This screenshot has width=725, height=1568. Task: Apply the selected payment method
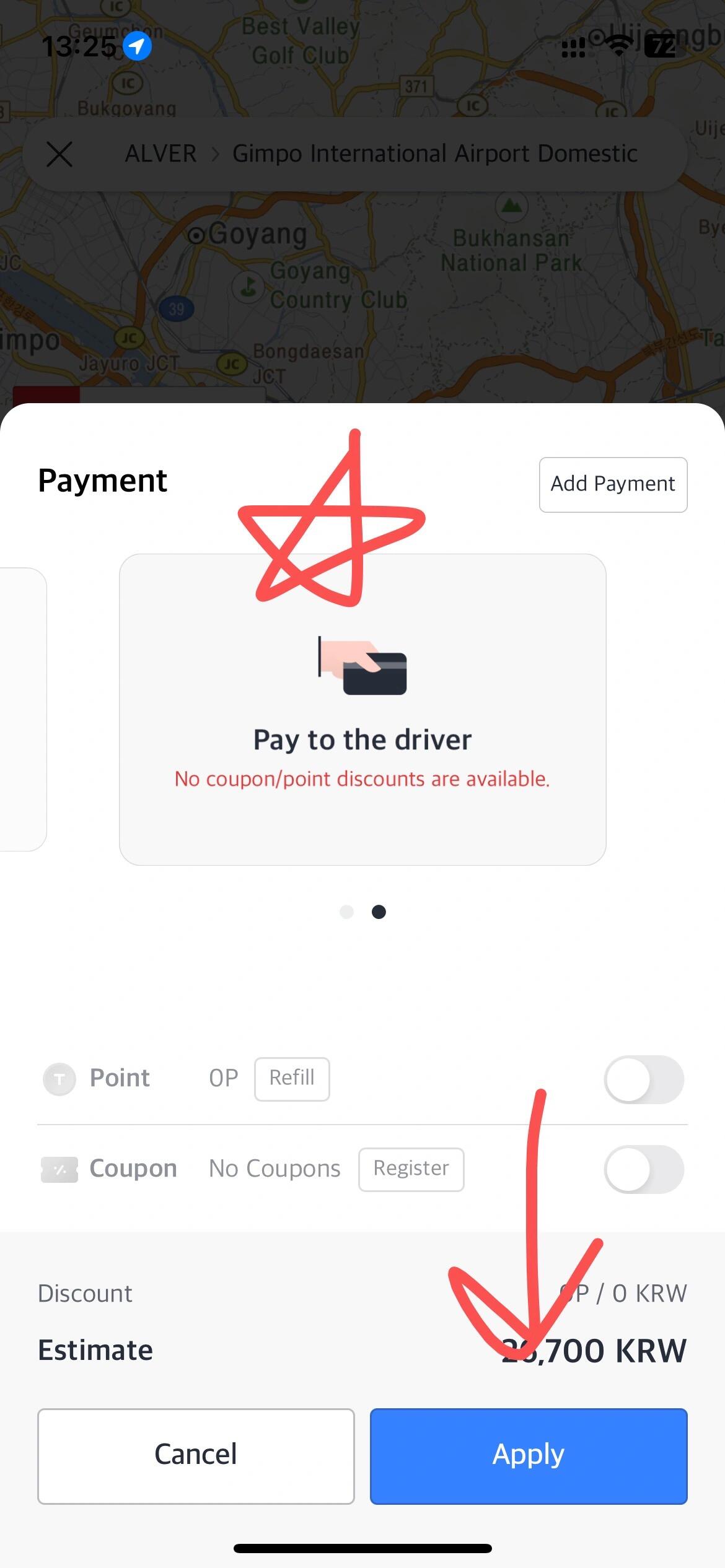coord(529,1455)
